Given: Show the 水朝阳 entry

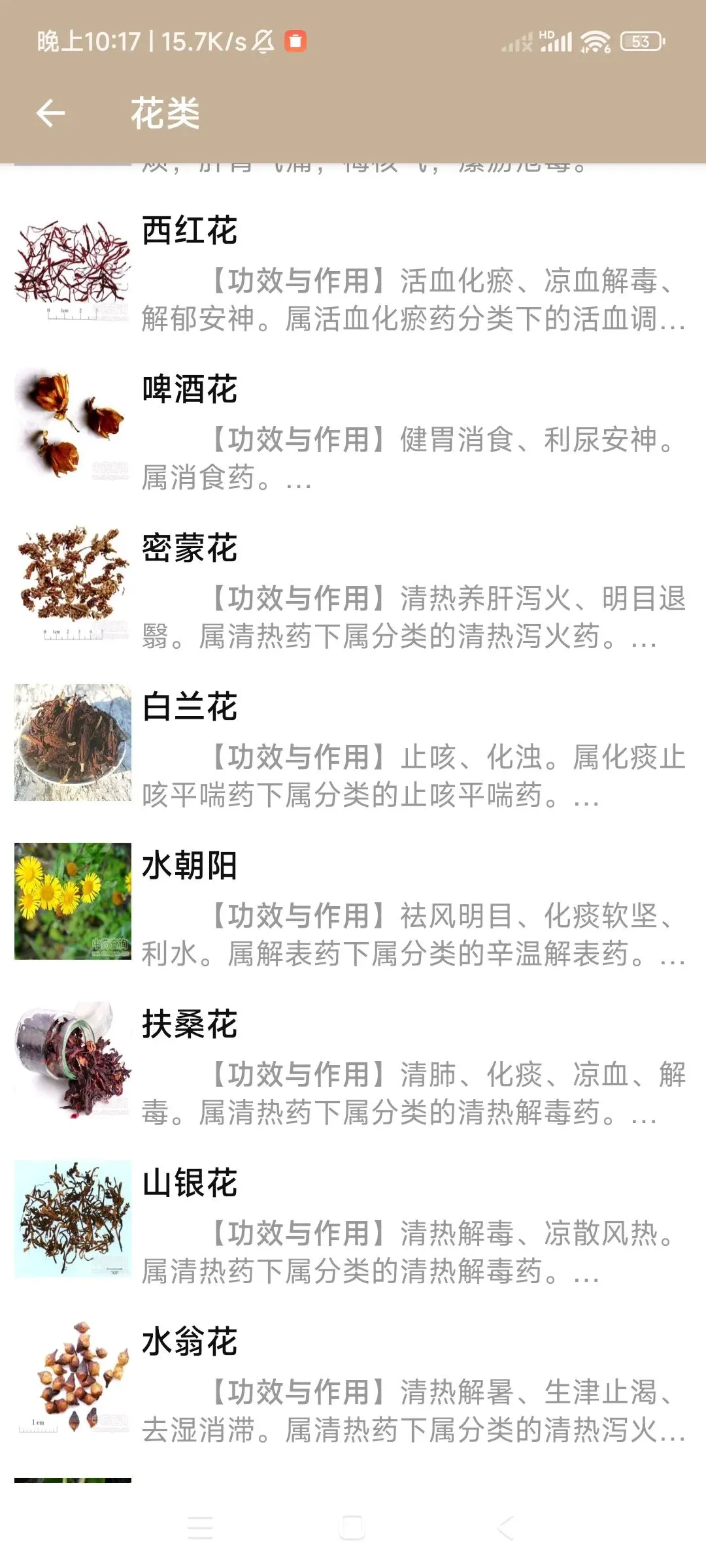Looking at the screenshot, I should [353, 908].
